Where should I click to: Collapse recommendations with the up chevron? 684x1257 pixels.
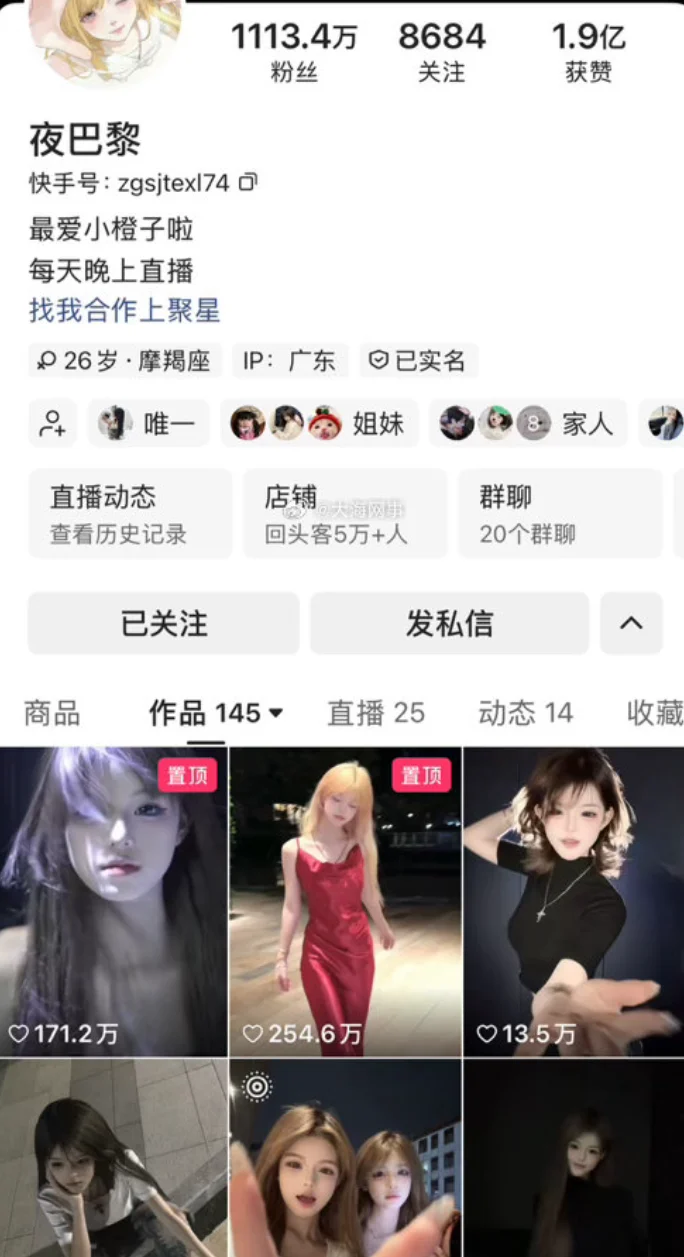[631, 624]
